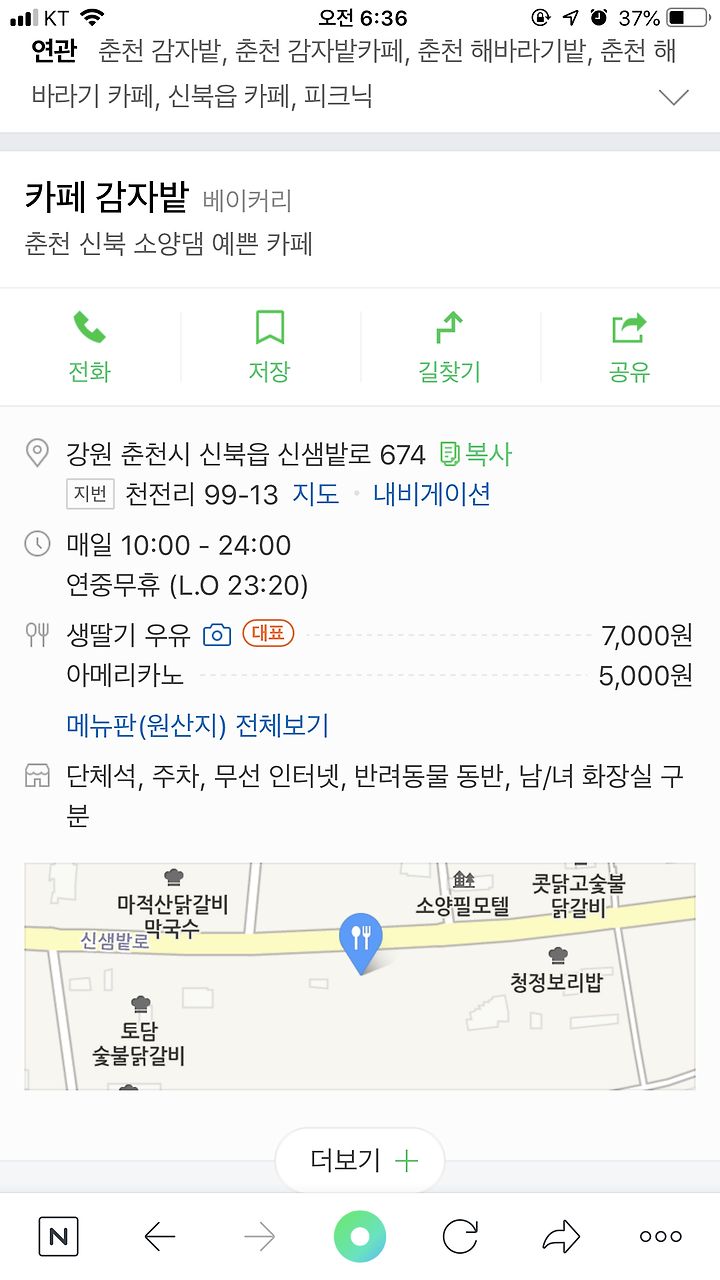Open 메뉴판(원산지) 전체보기
720x1280 pixels.
(198, 725)
